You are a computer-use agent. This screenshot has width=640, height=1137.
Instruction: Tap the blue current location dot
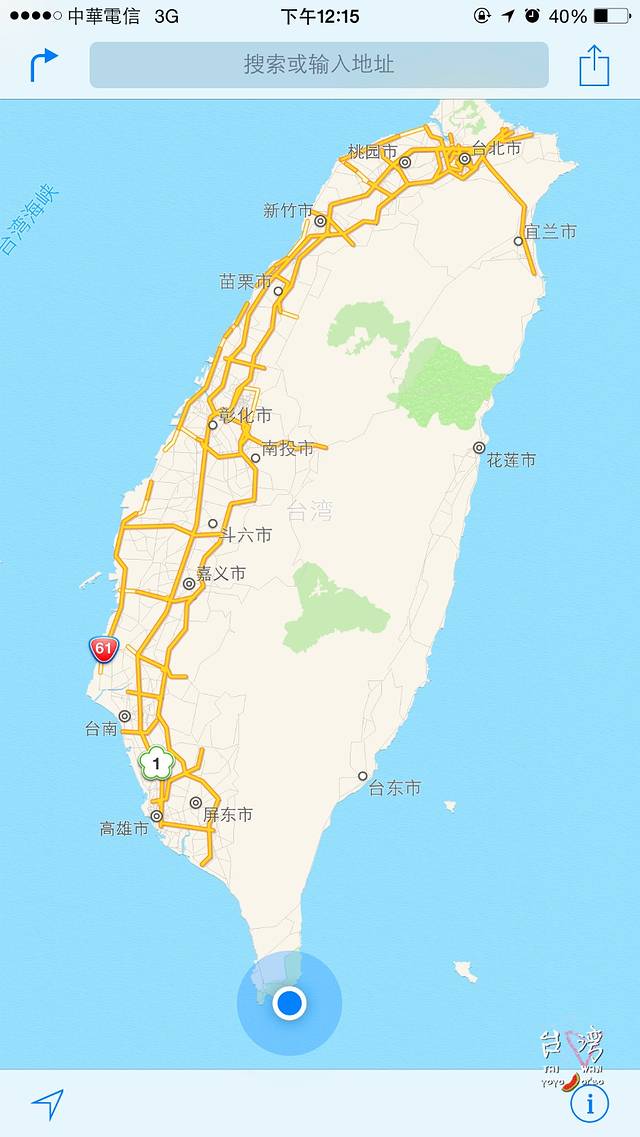pos(290,1002)
